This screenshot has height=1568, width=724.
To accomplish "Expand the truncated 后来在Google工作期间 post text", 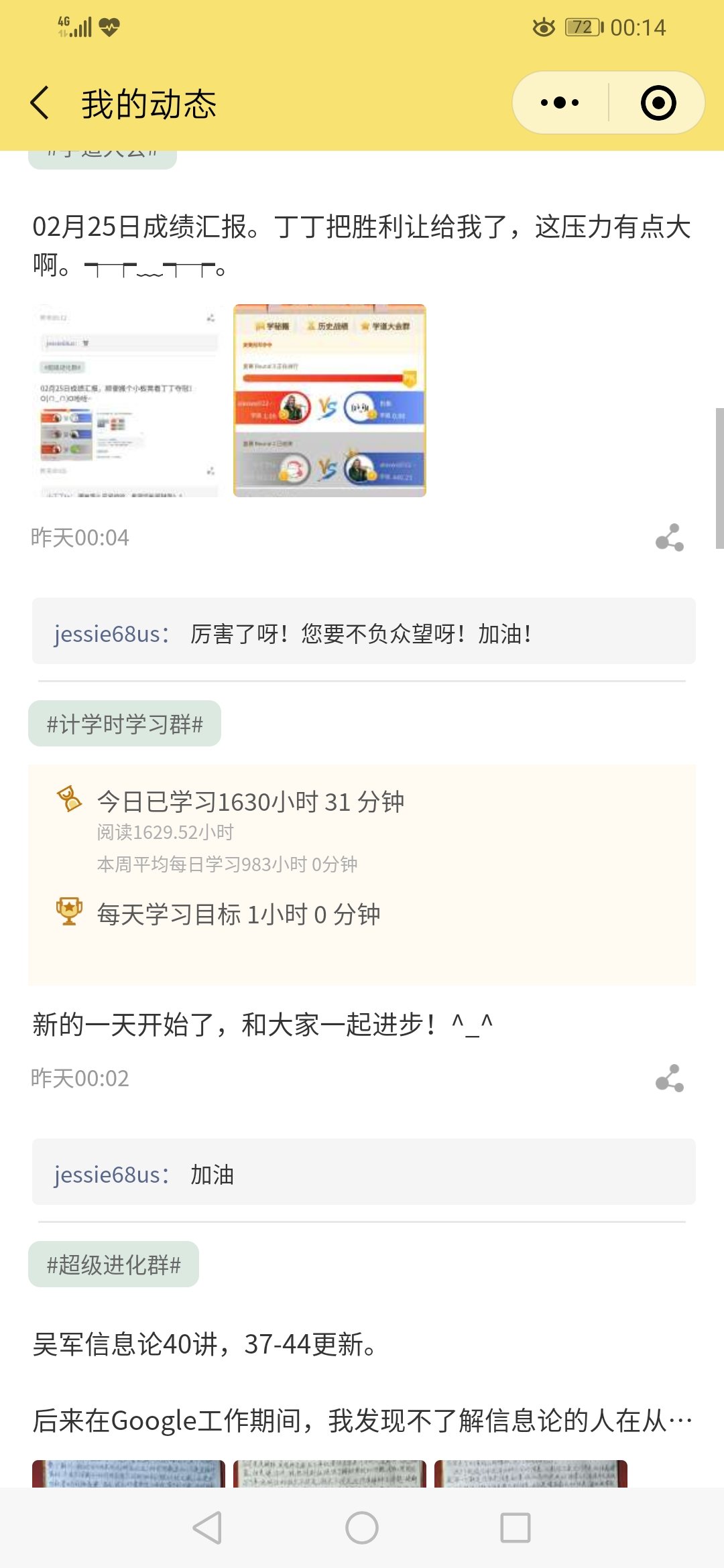I will pyautogui.click(x=362, y=1419).
